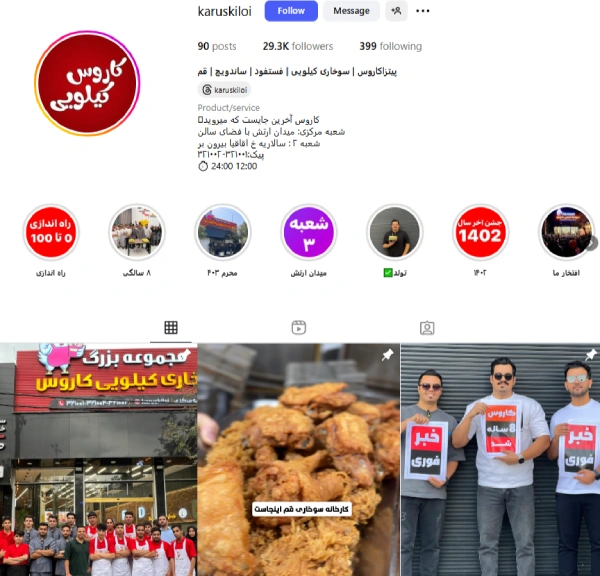The image size is (600, 576).
Task: Switch to the Reels tab
Action: point(298,327)
